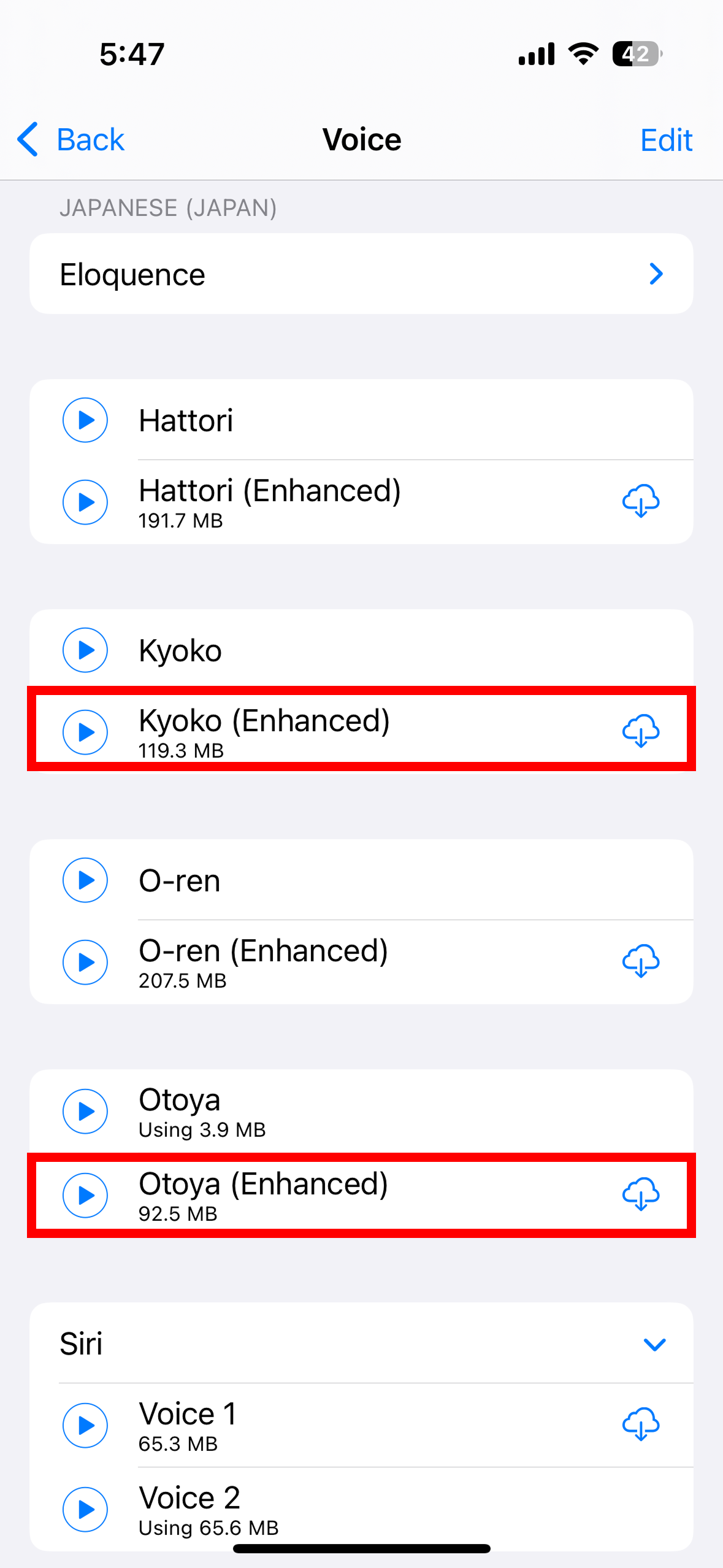Image resolution: width=723 pixels, height=1568 pixels.
Task: Download the Kyoko (Enhanced) voice
Action: coord(640,731)
